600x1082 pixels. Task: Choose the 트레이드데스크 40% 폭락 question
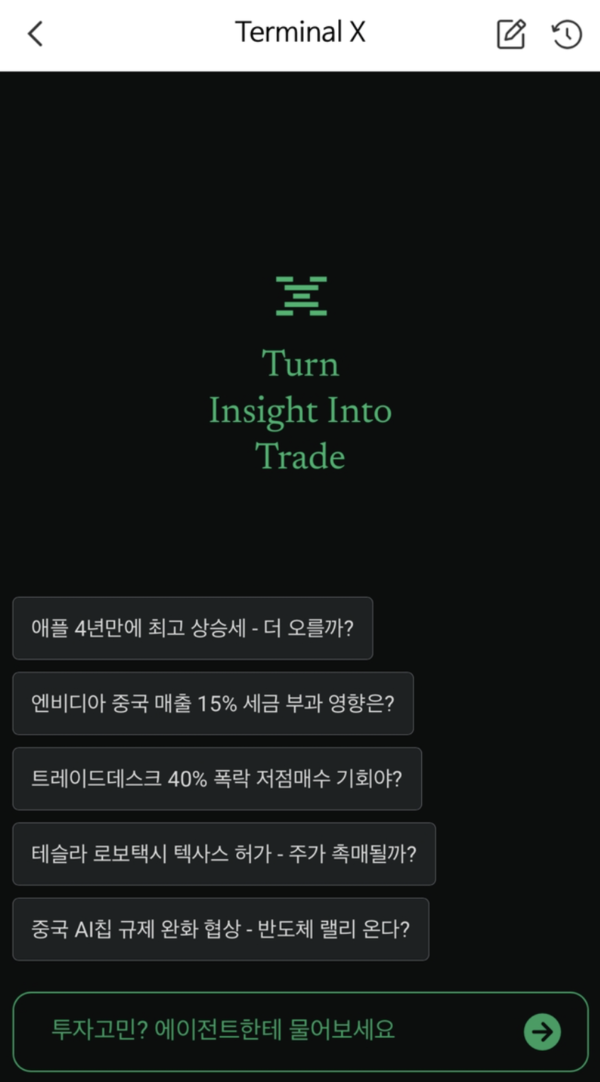point(216,778)
